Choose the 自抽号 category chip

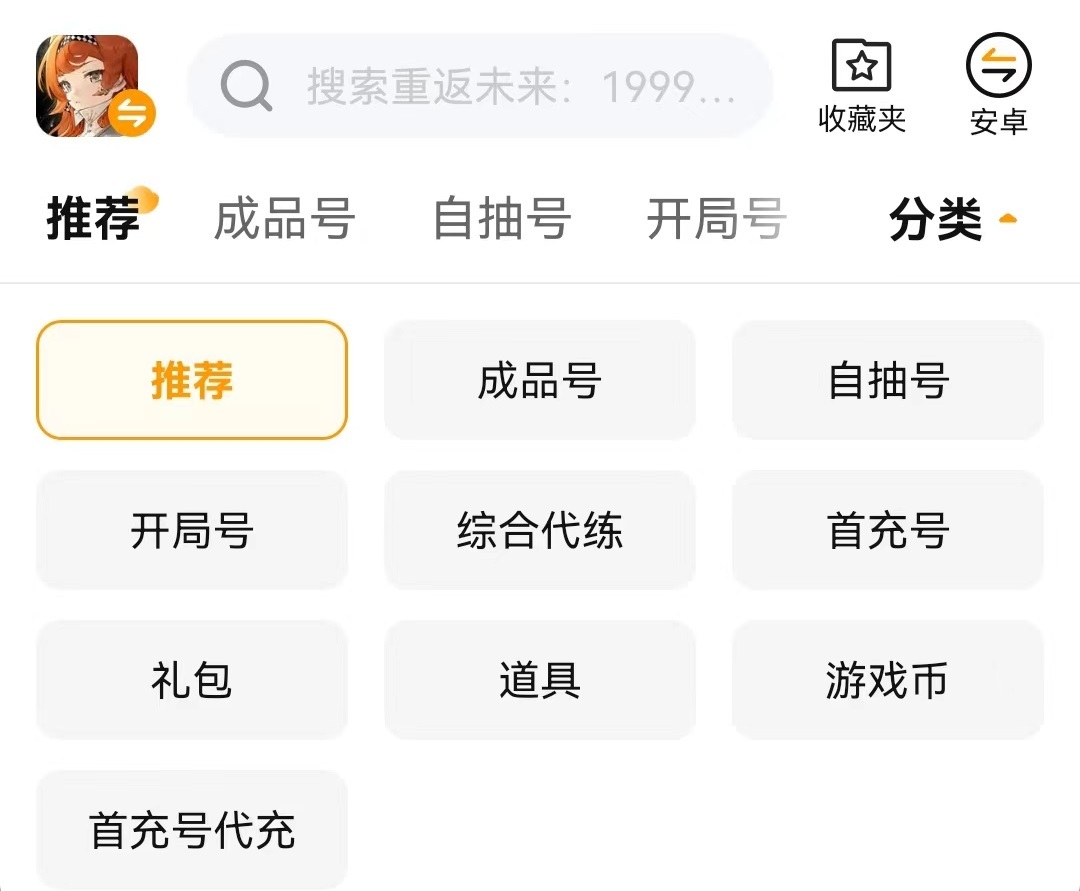(888, 380)
